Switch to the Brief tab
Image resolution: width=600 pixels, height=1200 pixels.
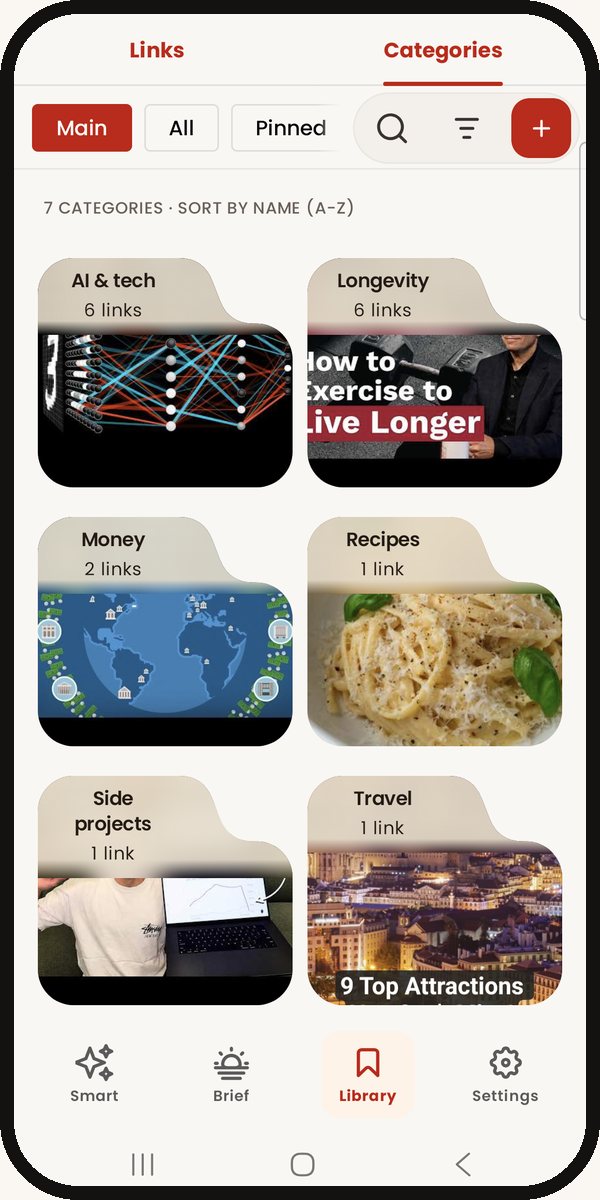(231, 1074)
